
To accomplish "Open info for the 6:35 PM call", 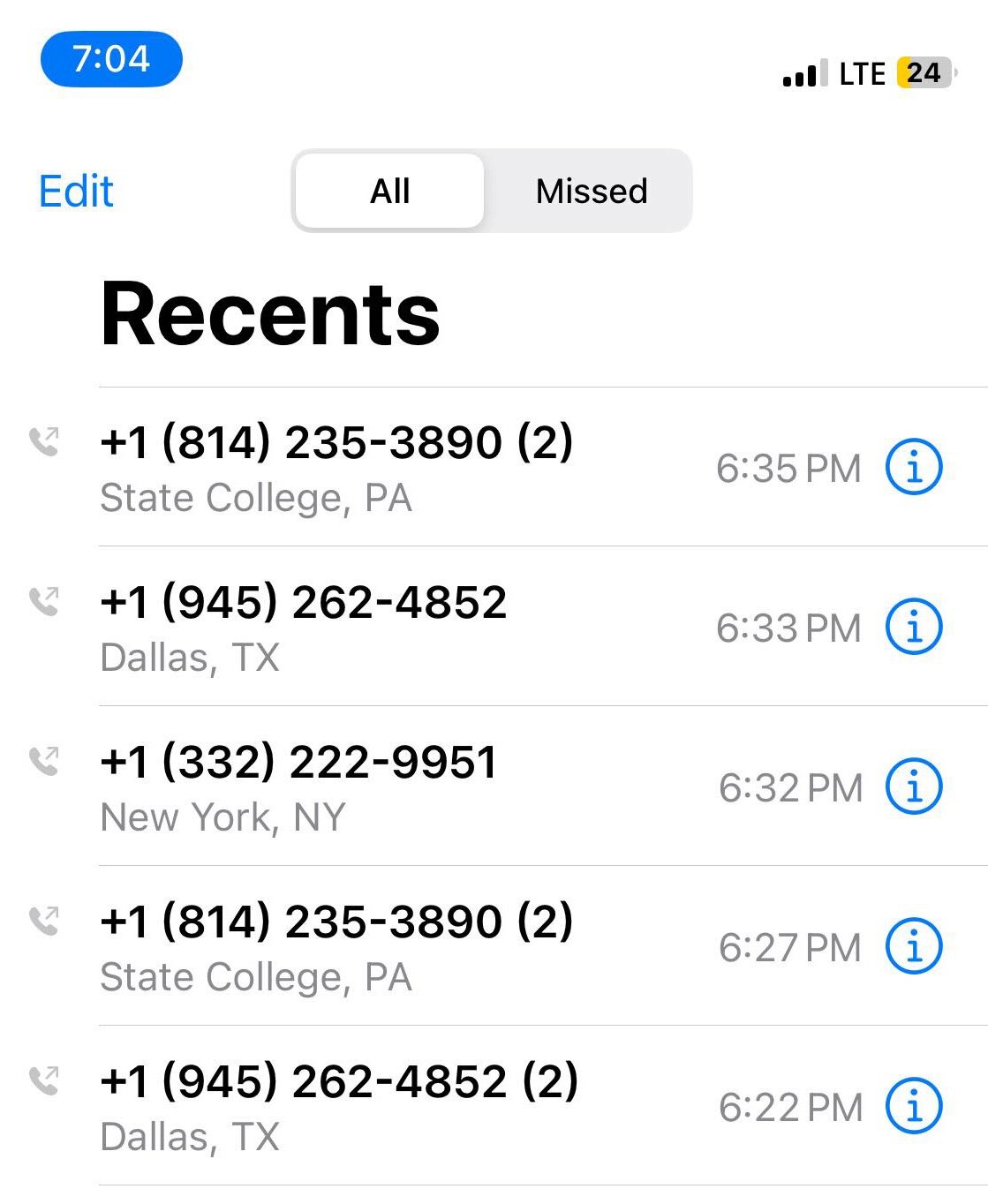I will pos(914,467).
